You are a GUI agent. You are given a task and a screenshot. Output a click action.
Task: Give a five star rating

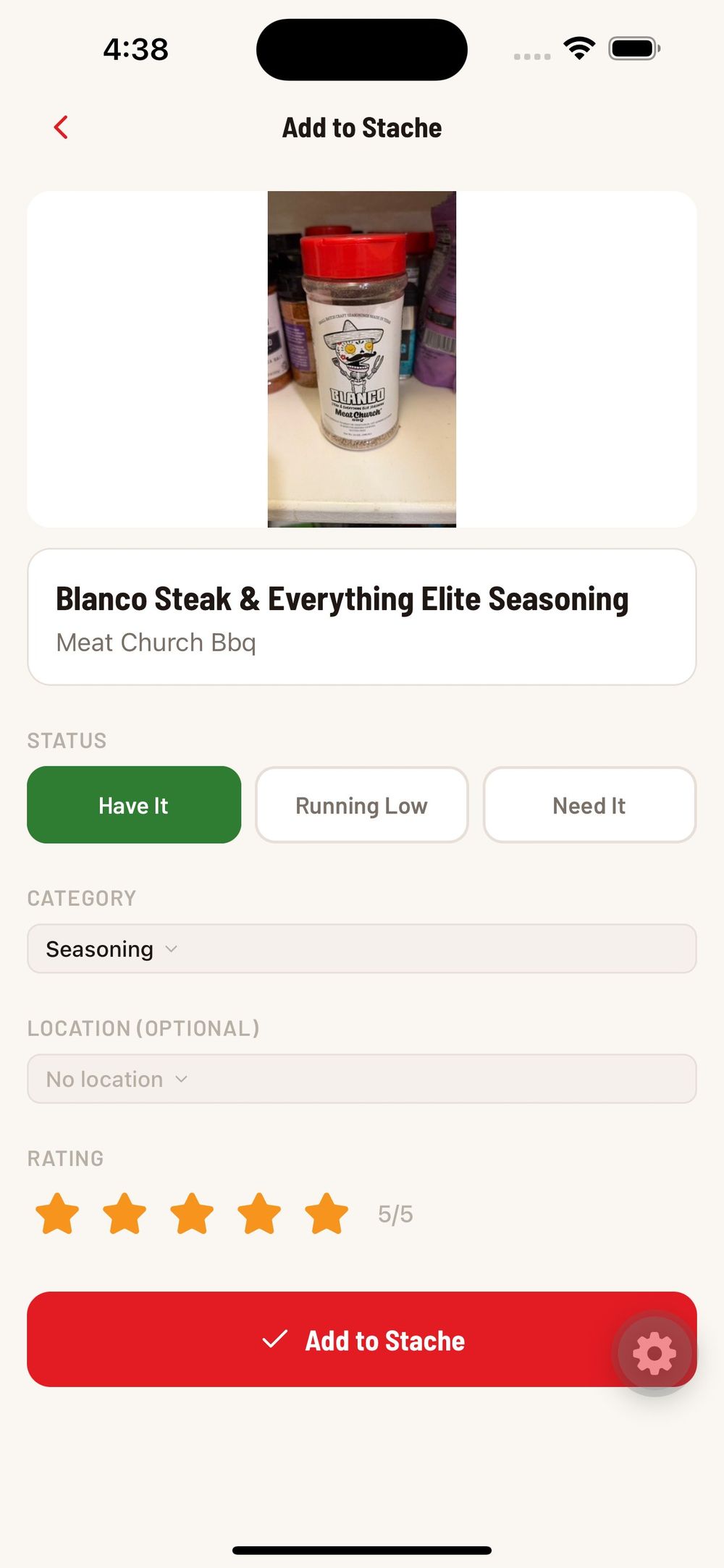[x=327, y=1213]
